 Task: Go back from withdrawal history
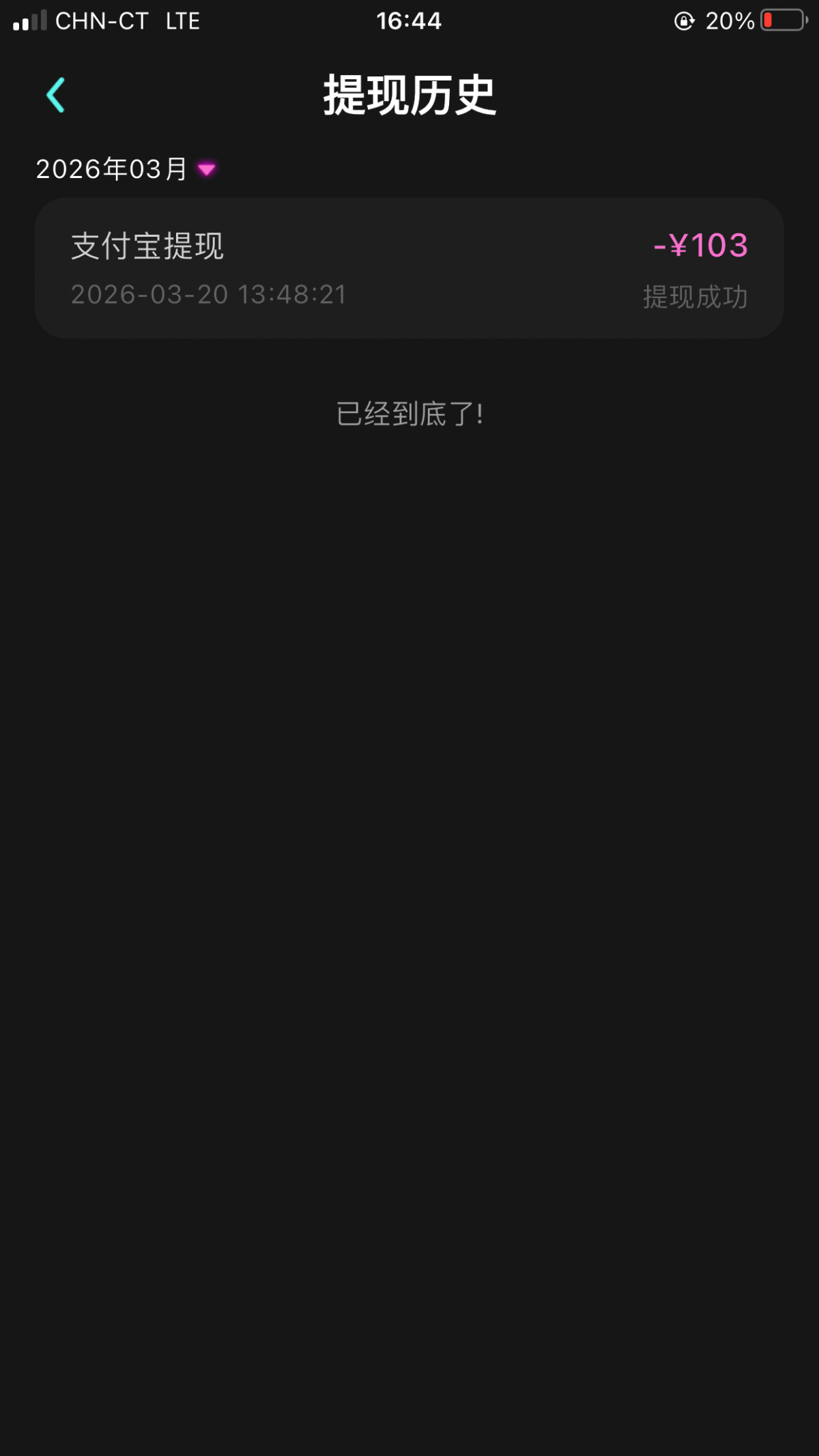(x=56, y=95)
